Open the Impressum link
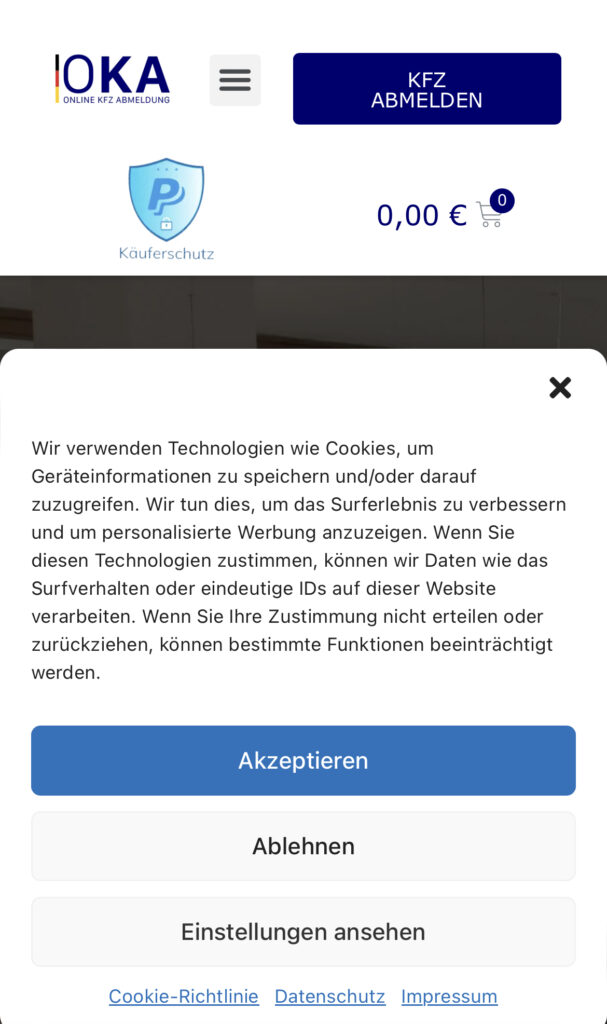 (x=449, y=996)
